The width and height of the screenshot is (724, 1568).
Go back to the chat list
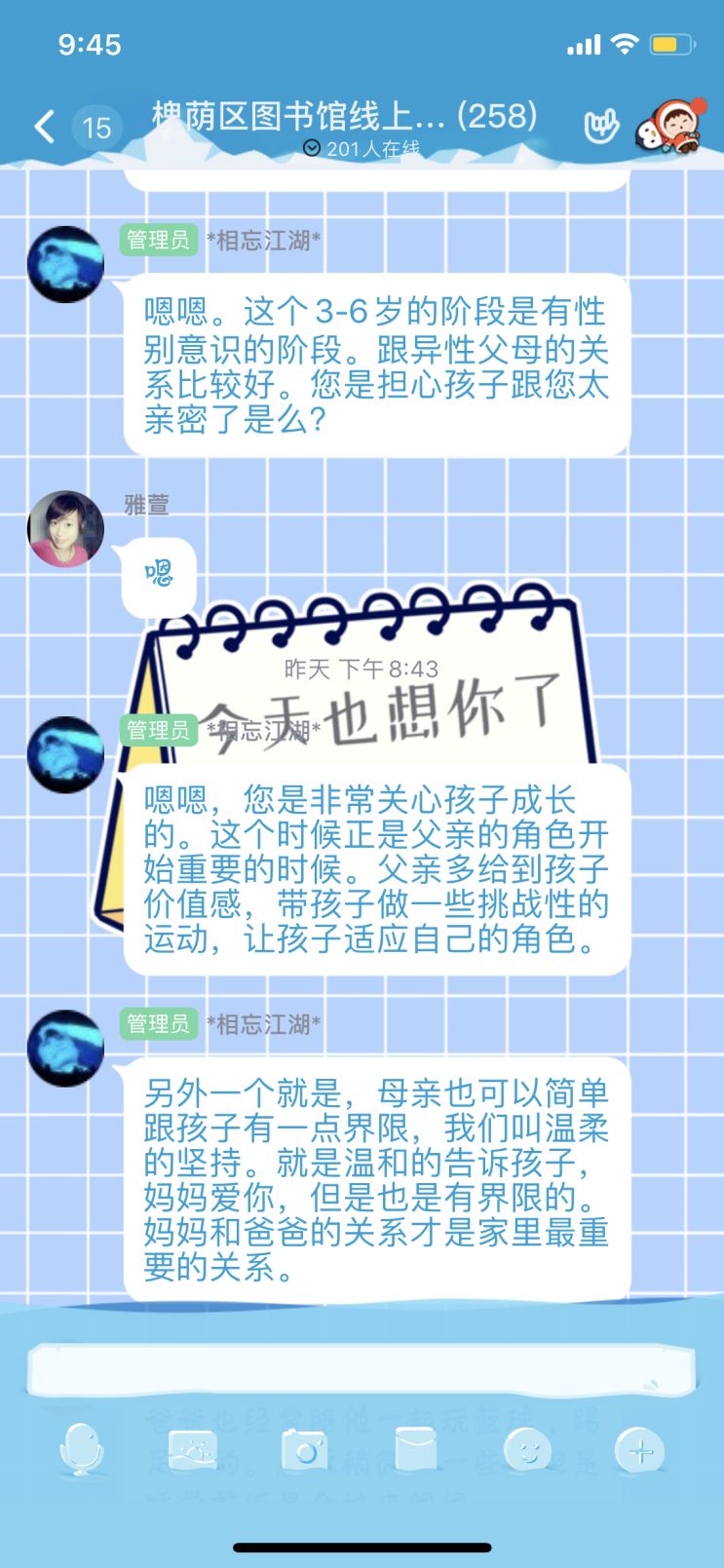point(45,127)
